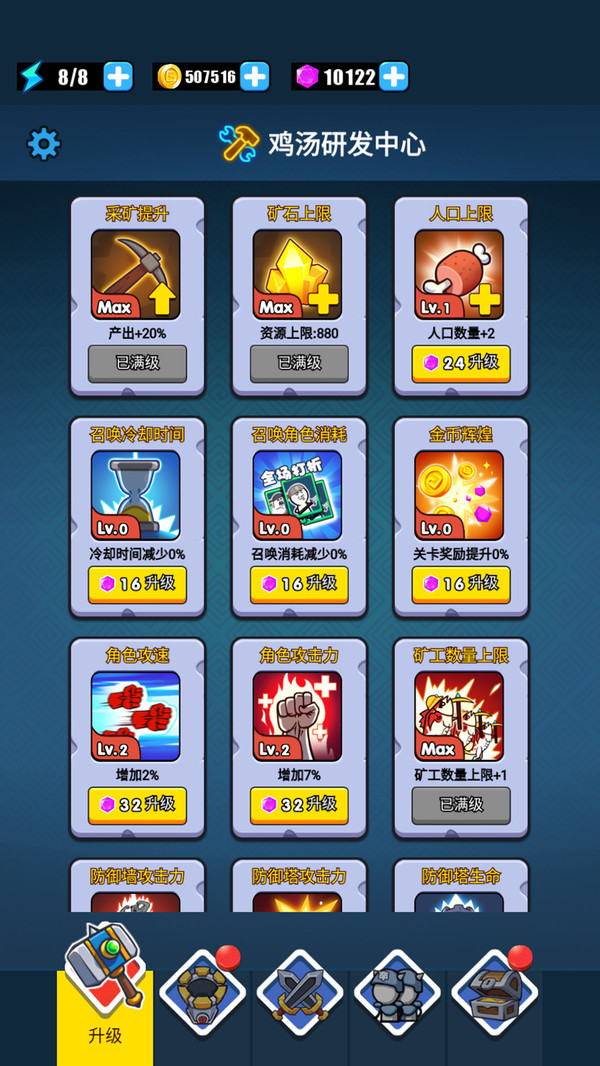Image resolution: width=600 pixels, height=1066 pixels.
Task: Upgrade 人口上限 for 24 gems
Action: pyautogui.click(x=461, y=363)
